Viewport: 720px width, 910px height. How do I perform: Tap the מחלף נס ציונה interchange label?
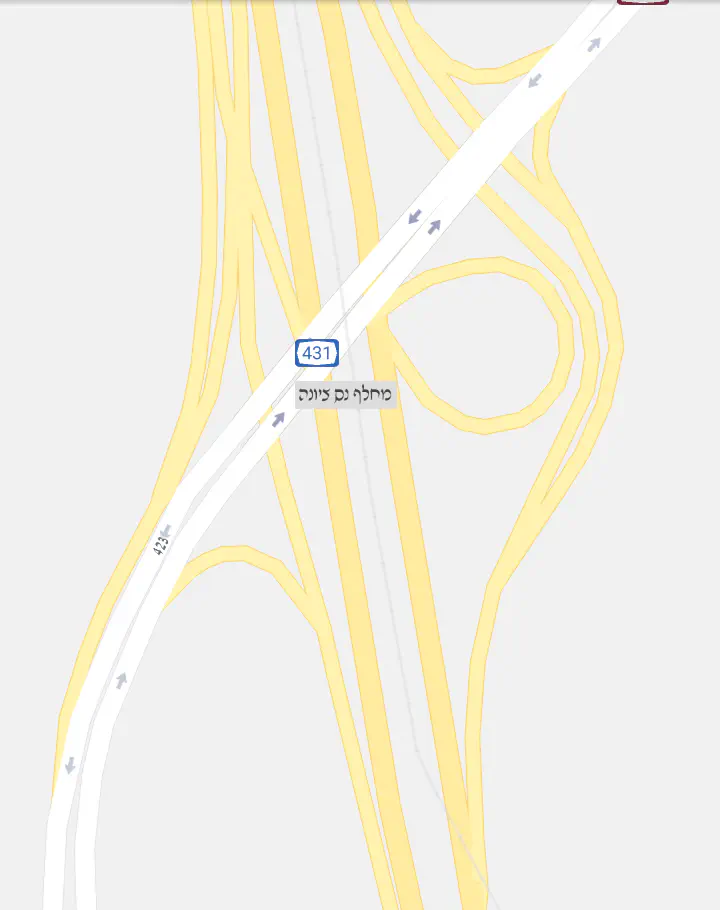(x=346, y=395)
